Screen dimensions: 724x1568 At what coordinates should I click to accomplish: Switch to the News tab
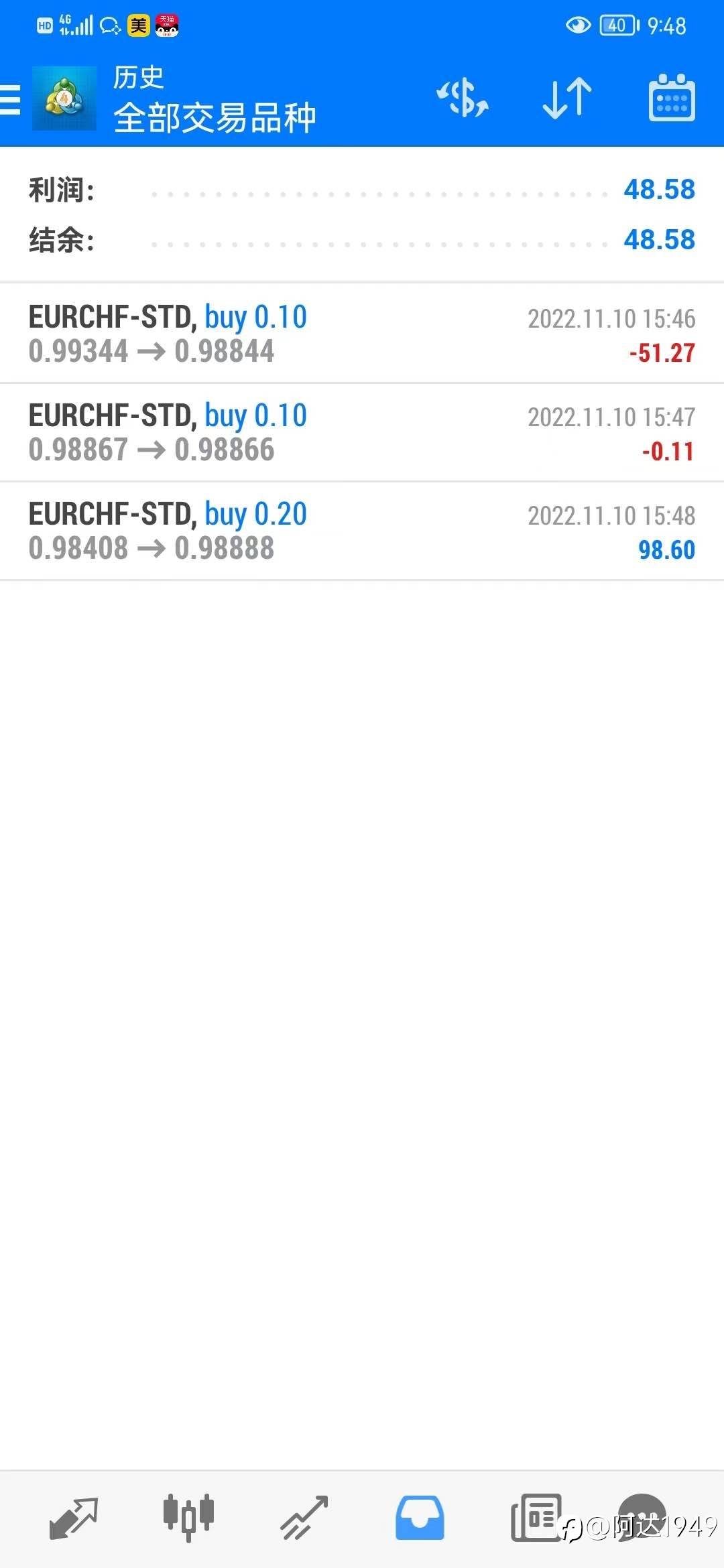coord(536,1518)
